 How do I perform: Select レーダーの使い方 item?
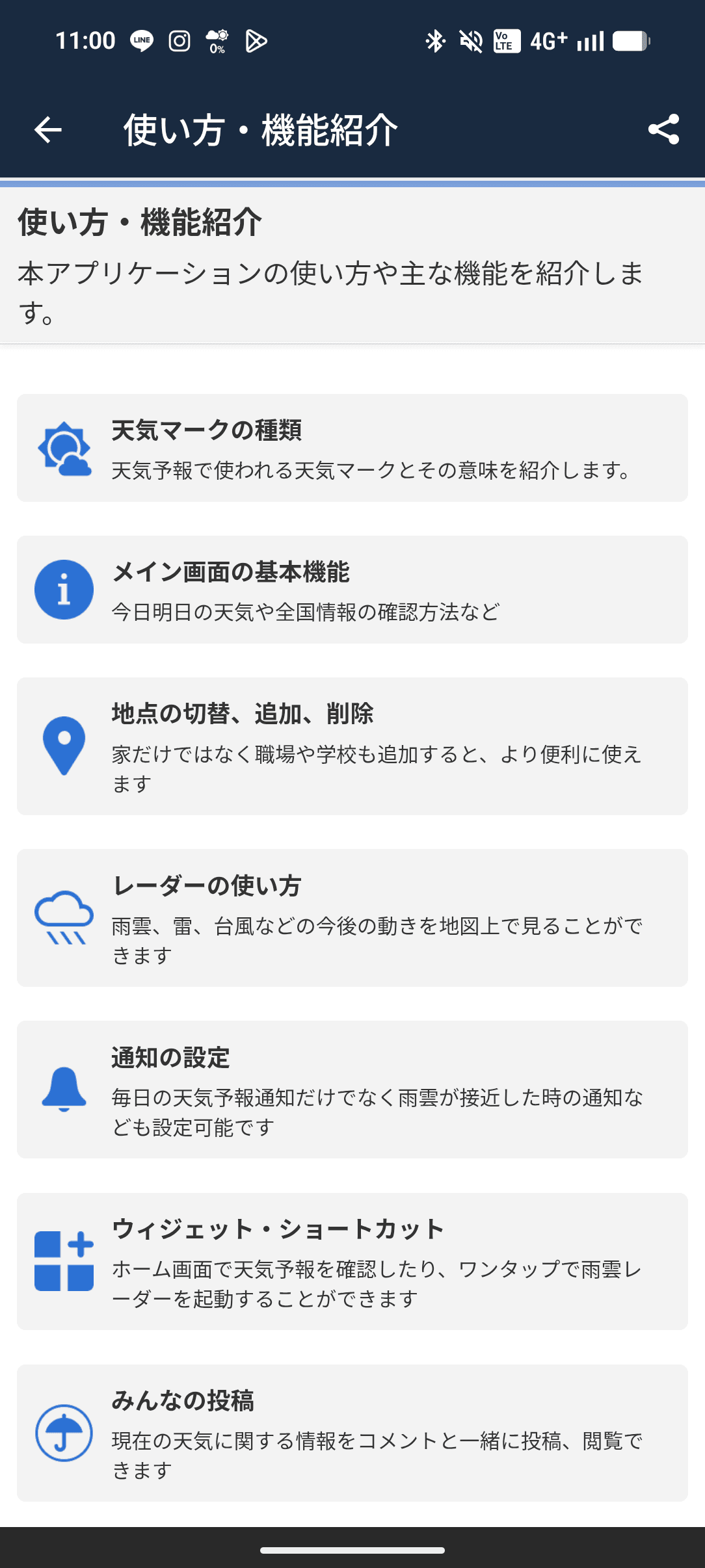pyautogui.click(x=352, y=918)
